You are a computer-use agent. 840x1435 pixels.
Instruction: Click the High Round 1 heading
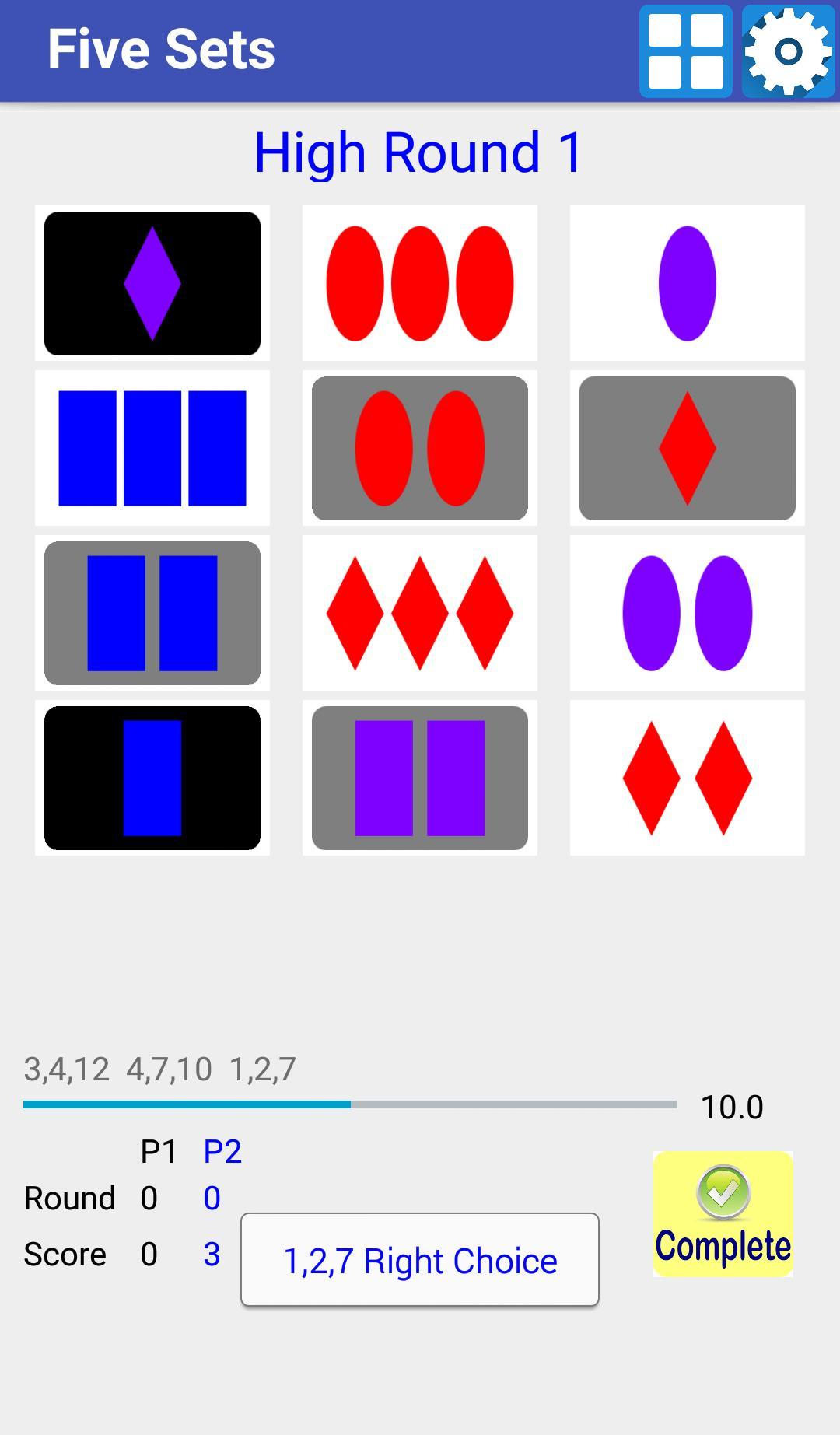pos(420,152)
